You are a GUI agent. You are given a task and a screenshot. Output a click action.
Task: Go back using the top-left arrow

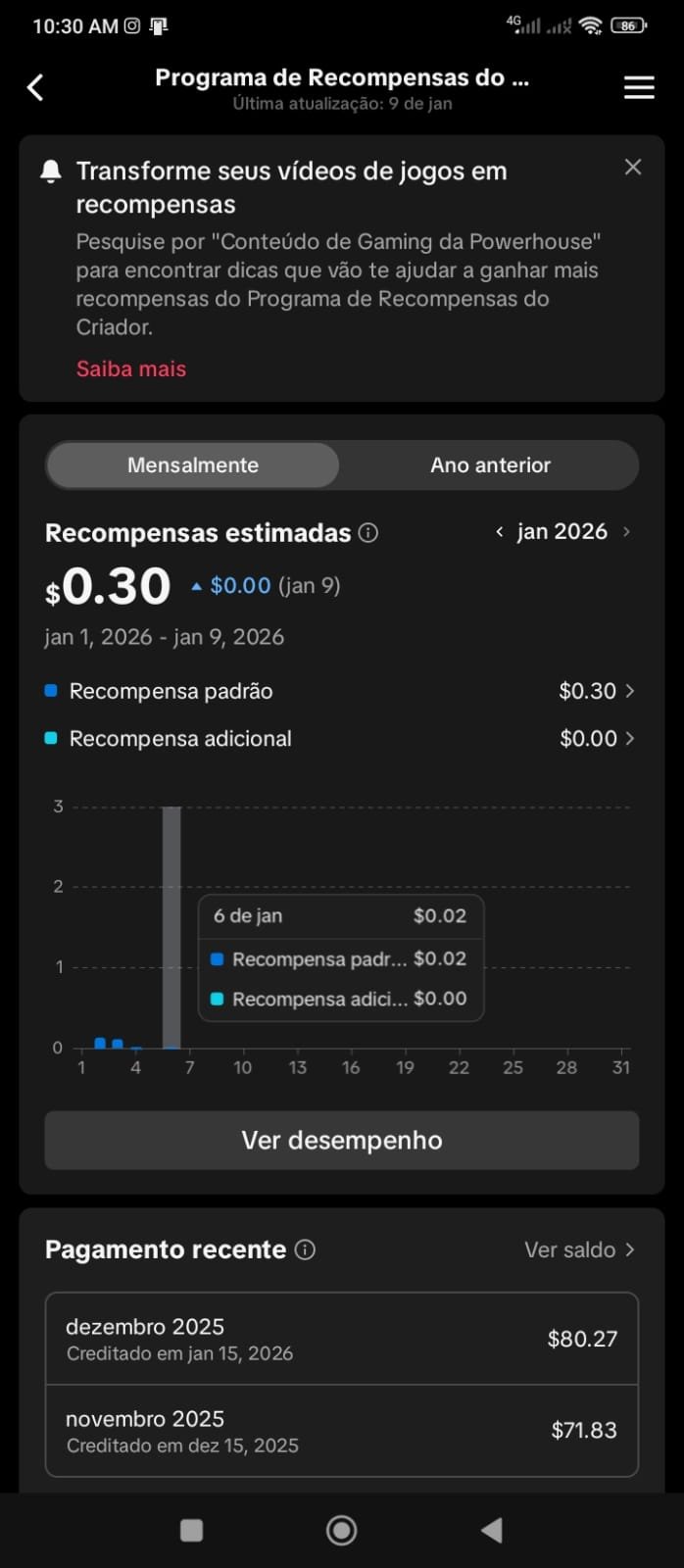click(35, 88)
